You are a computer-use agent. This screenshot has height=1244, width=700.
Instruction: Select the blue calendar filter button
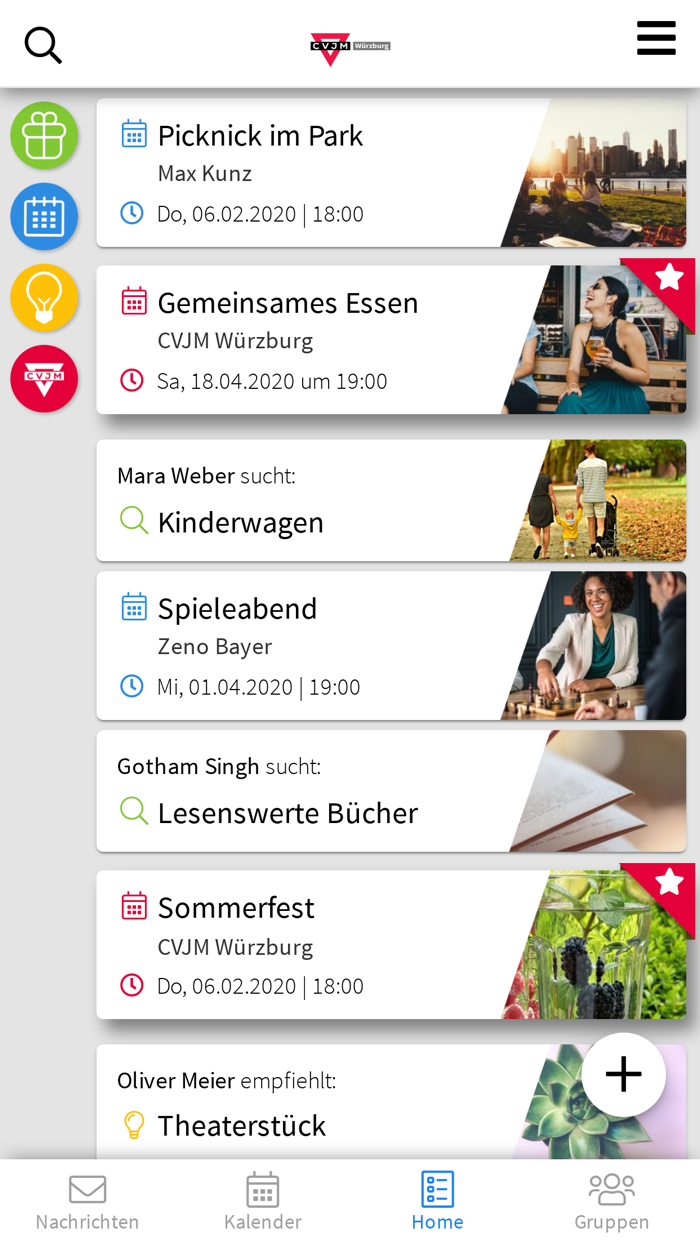coord(44,216)
